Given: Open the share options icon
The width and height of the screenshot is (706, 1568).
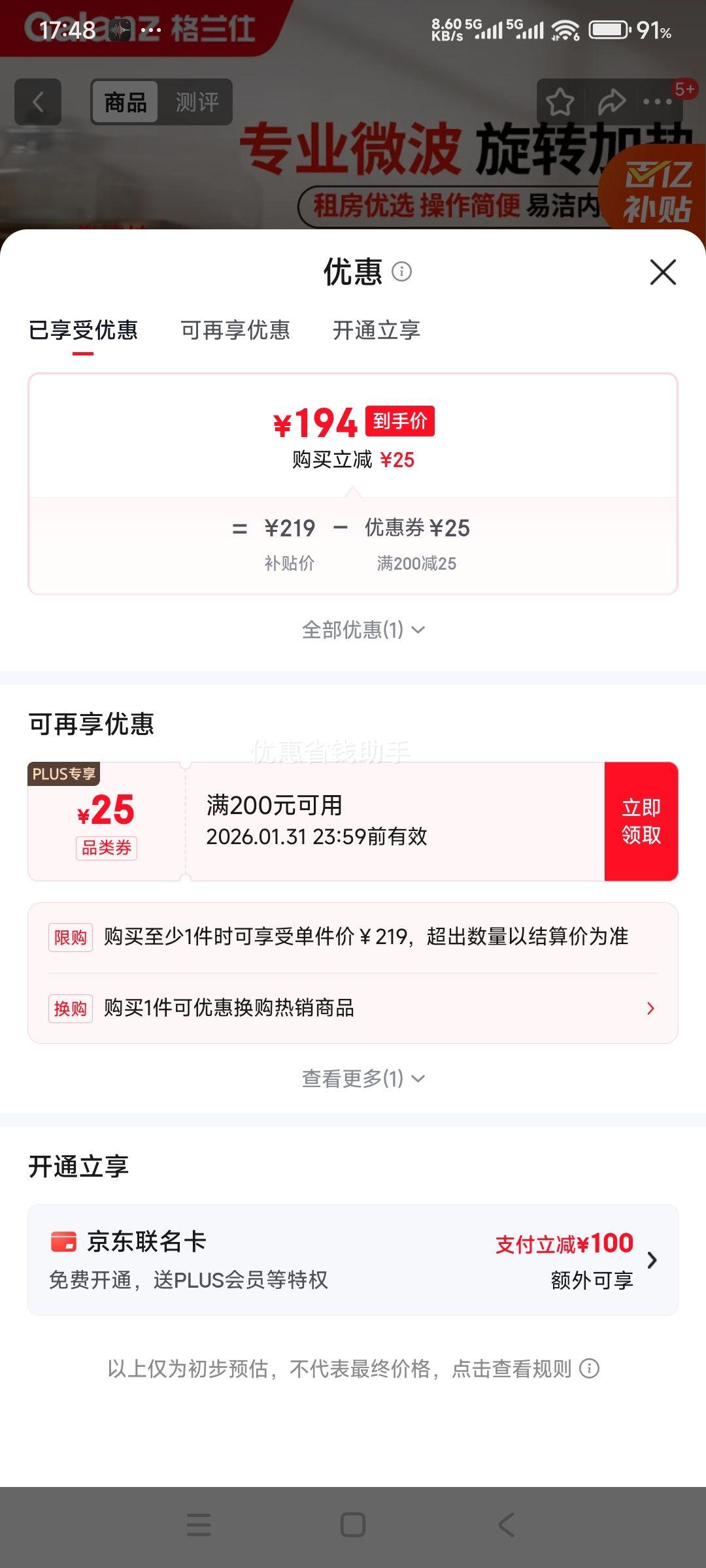Looking at the screenshot, I should pos(611,101).
